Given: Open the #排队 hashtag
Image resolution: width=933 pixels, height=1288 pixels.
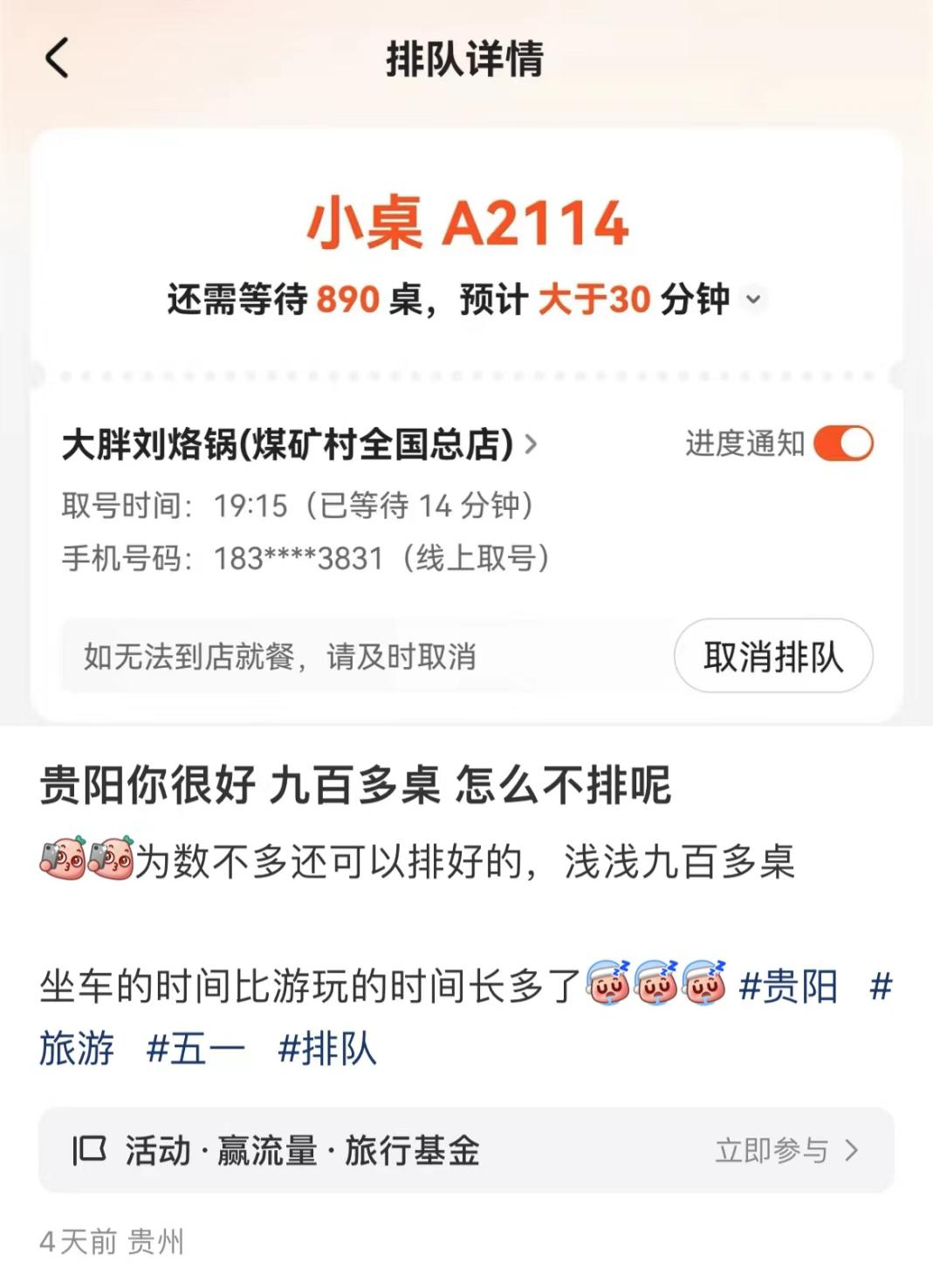Looking at the screenshot, I should click(326, 1048).
